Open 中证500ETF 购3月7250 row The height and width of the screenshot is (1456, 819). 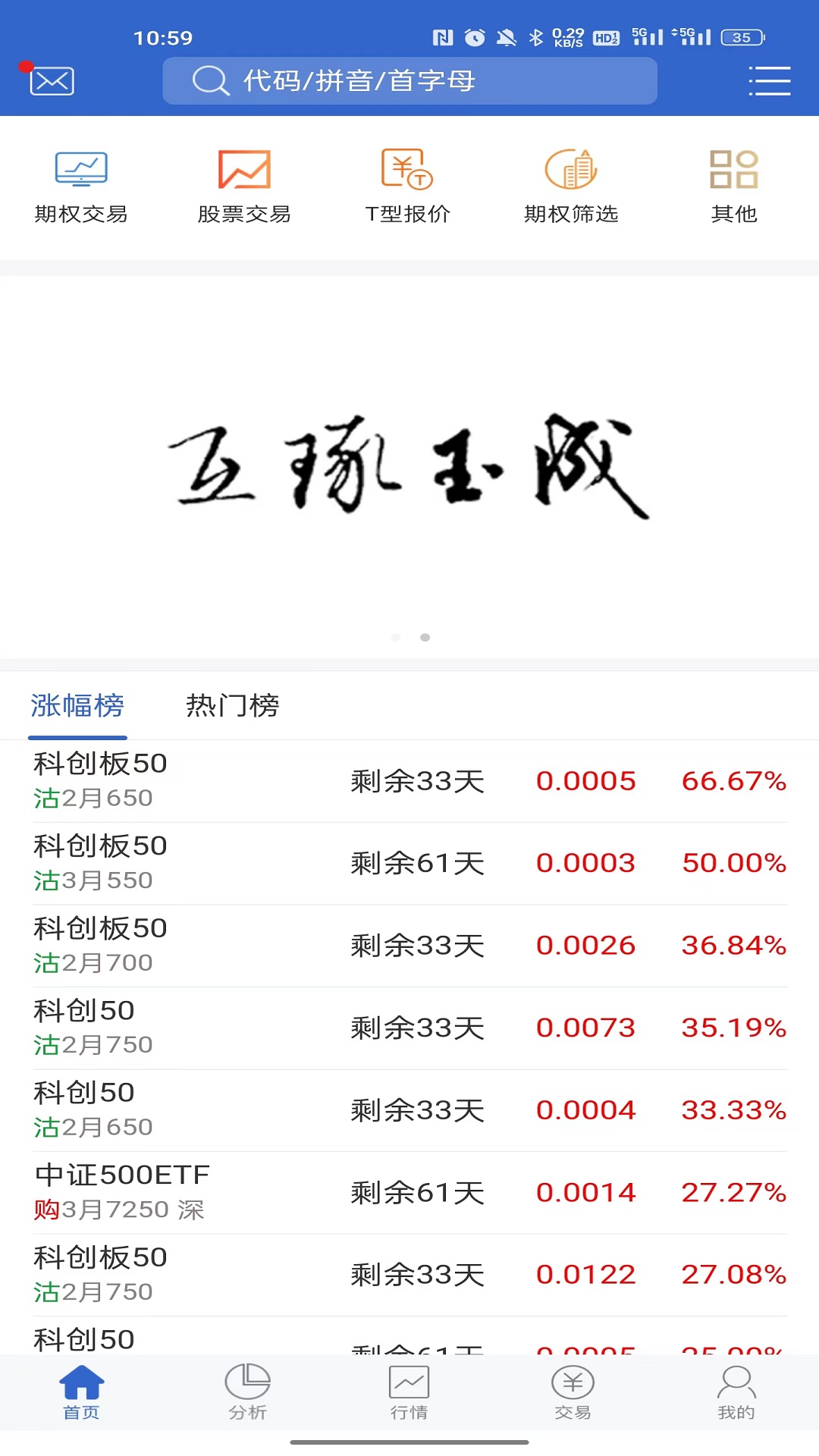(x=409, y=1193)
